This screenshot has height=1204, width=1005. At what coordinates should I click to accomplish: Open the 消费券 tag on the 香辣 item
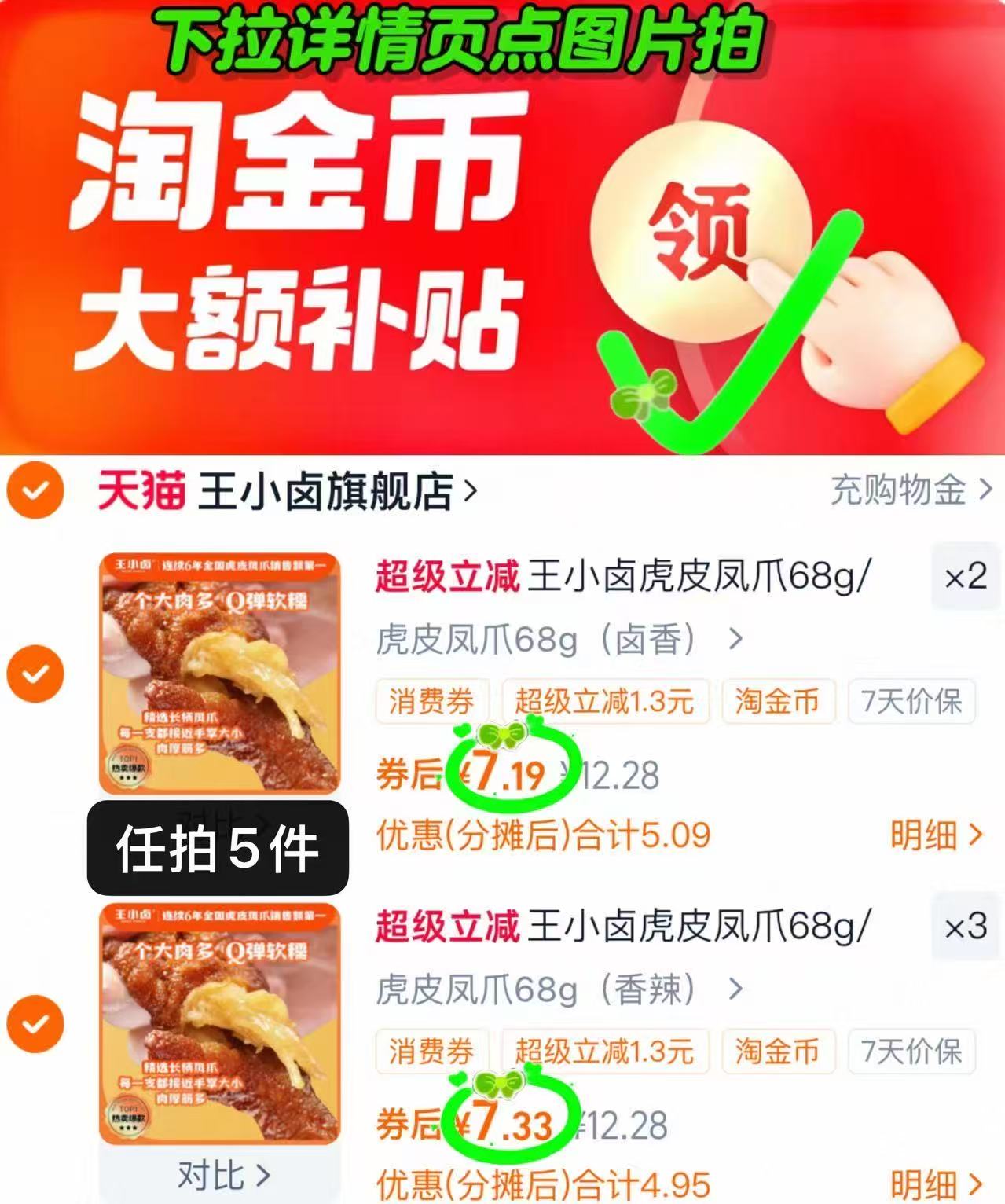pos(431,1052)
